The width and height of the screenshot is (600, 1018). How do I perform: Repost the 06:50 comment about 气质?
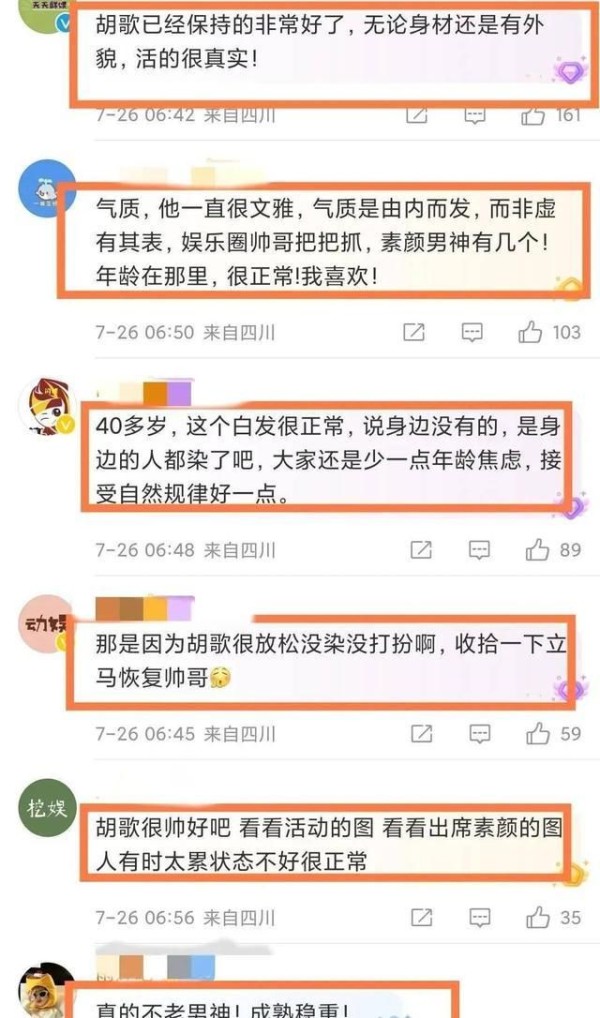pos(414,332)
